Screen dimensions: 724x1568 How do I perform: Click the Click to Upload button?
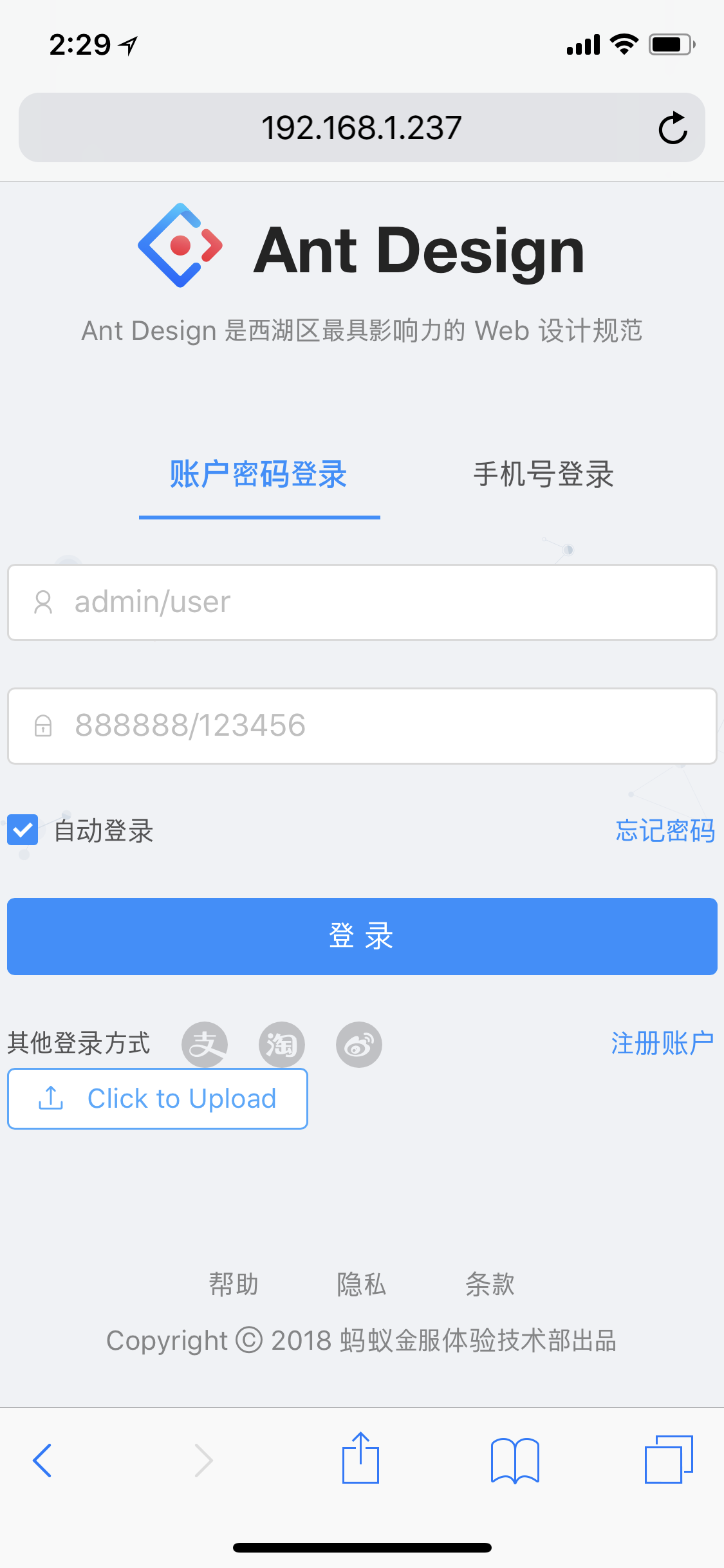point(157,1098)
